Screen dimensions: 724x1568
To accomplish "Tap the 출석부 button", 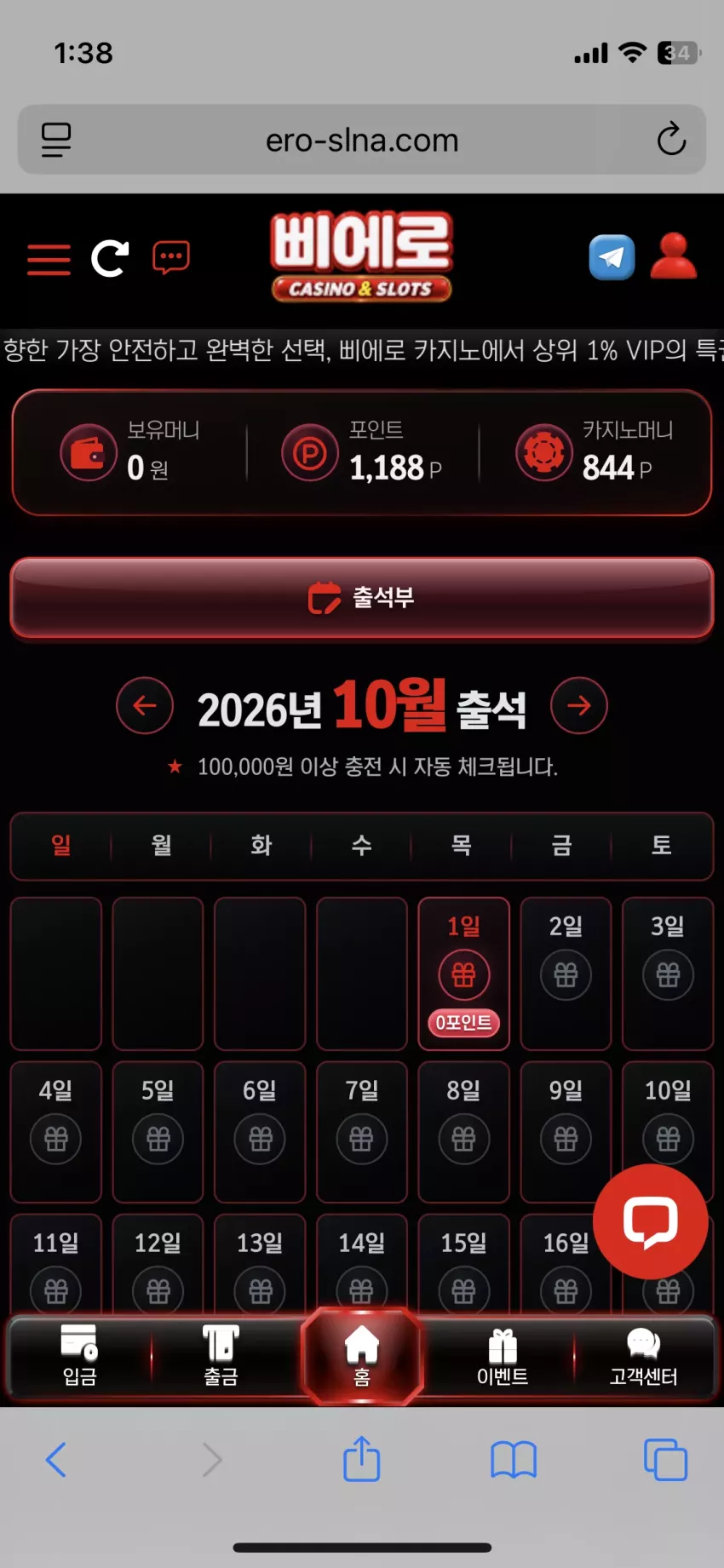I will click(x=362, y=597).
